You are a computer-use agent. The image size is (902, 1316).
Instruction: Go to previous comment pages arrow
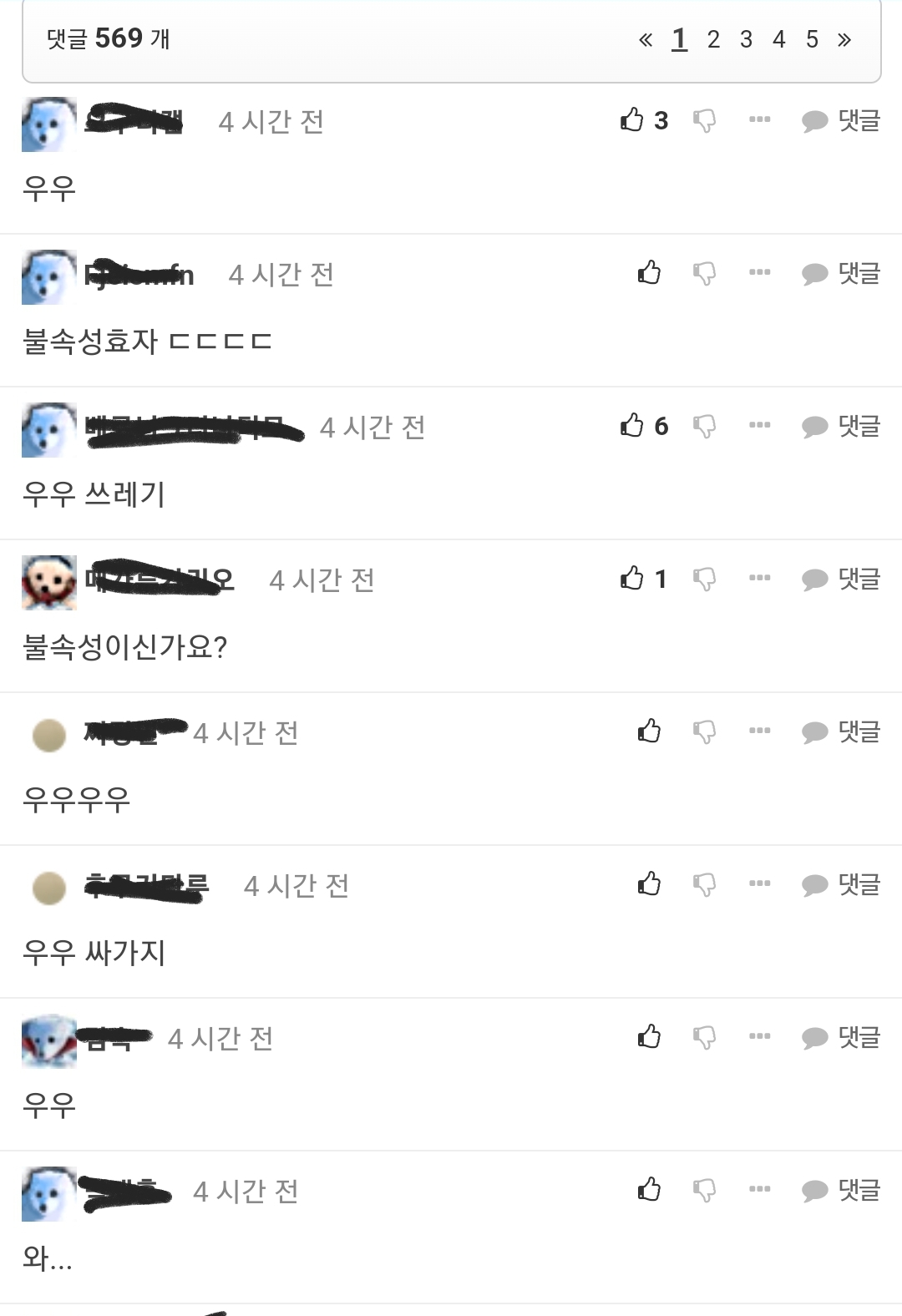coord(646,39)
